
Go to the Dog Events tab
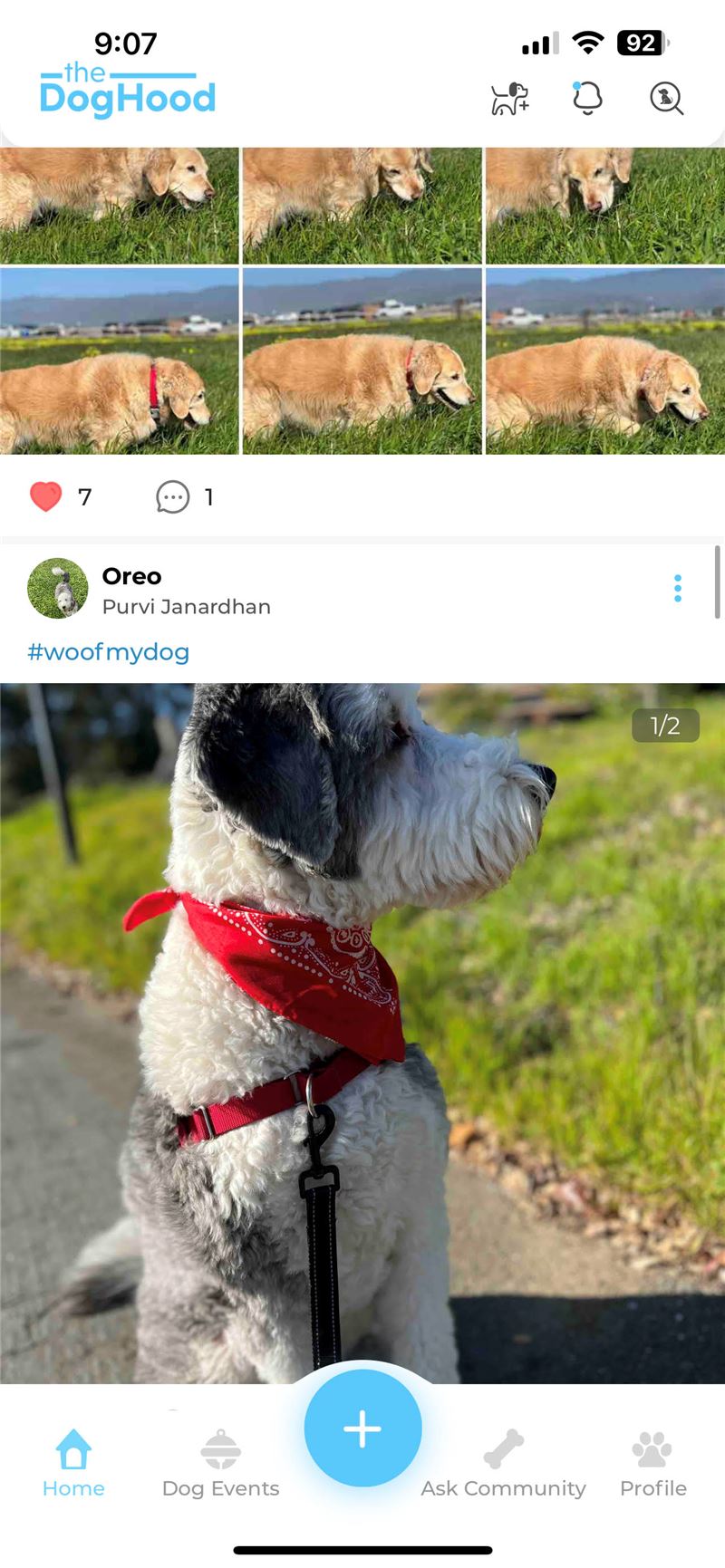tap(220, 1463)
